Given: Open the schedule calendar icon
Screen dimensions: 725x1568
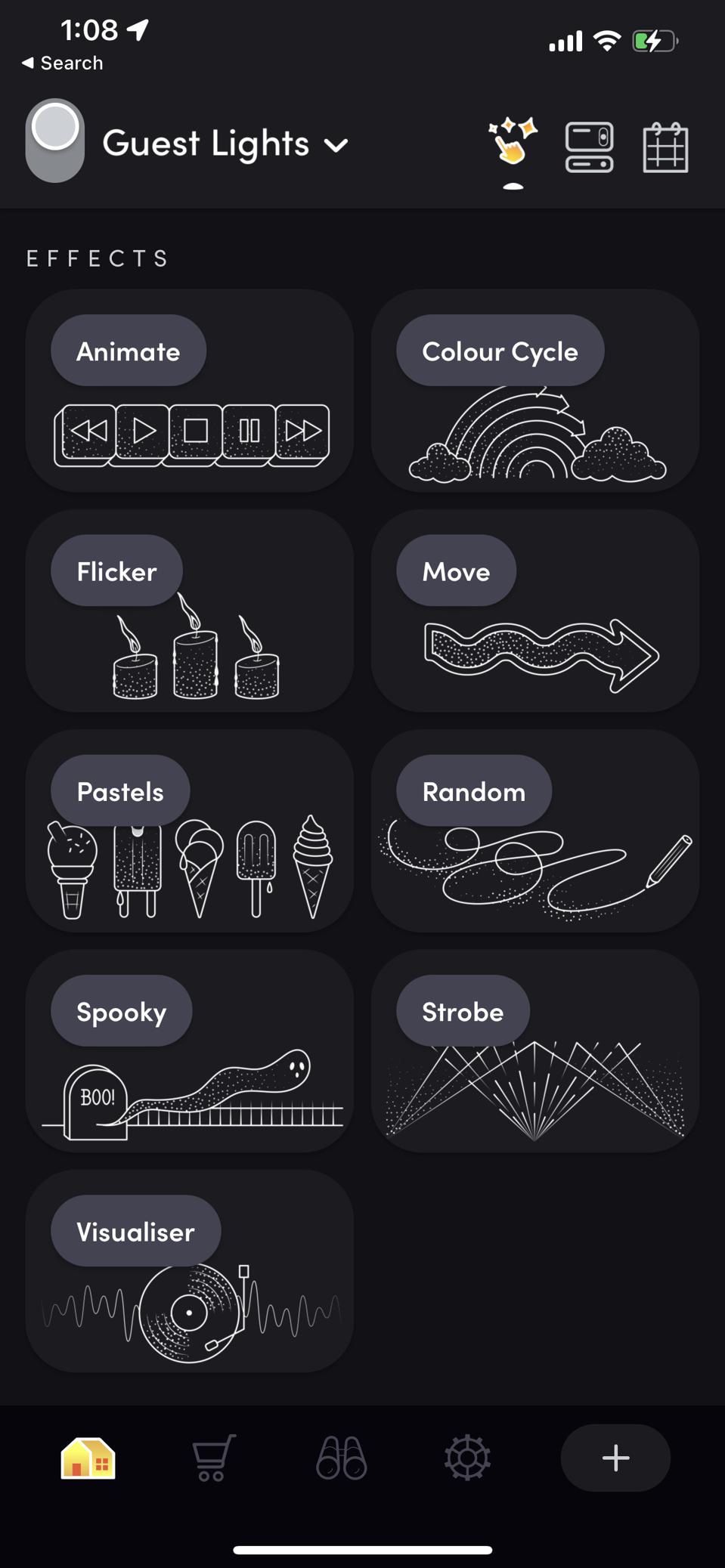Looking at the screenshot, I should pos(665,147).
